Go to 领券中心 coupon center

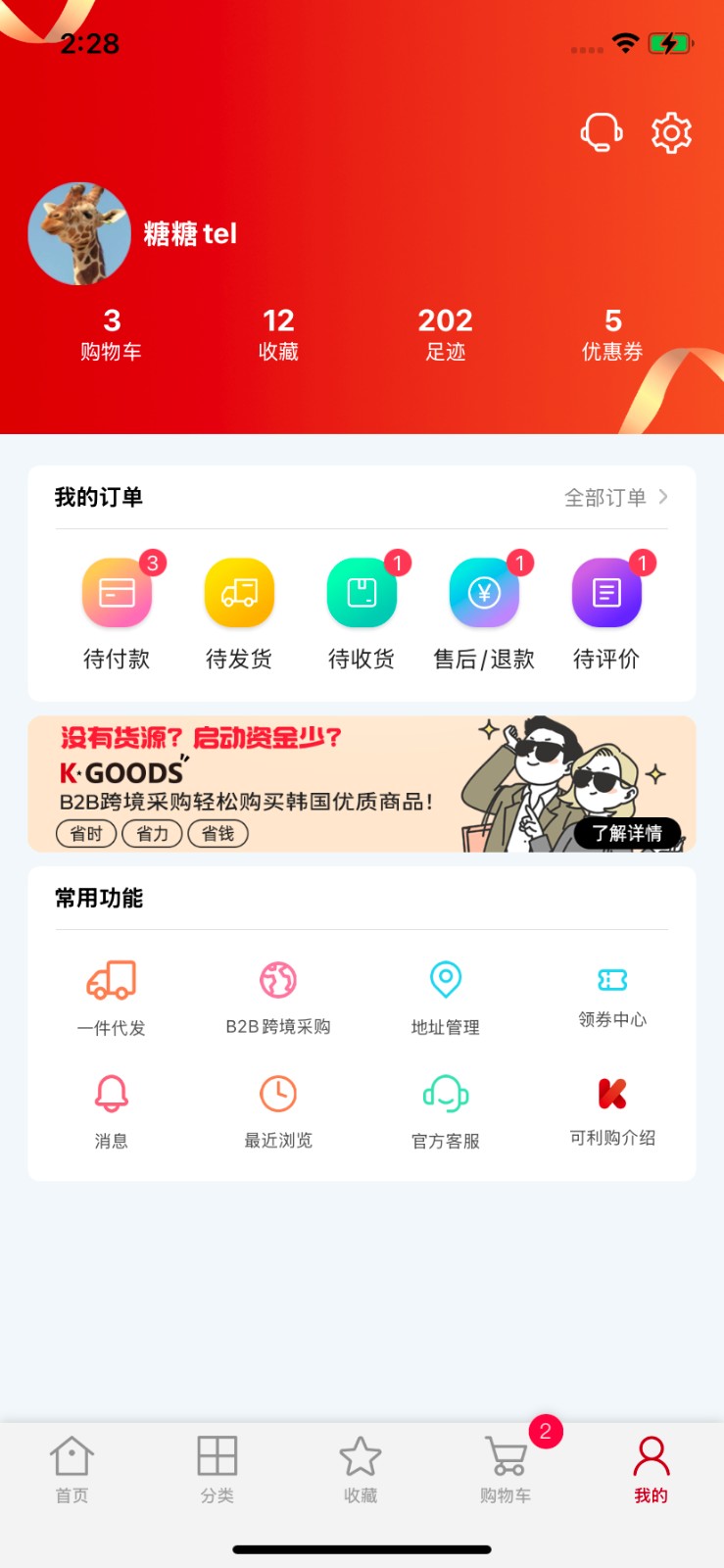(612, 995)
